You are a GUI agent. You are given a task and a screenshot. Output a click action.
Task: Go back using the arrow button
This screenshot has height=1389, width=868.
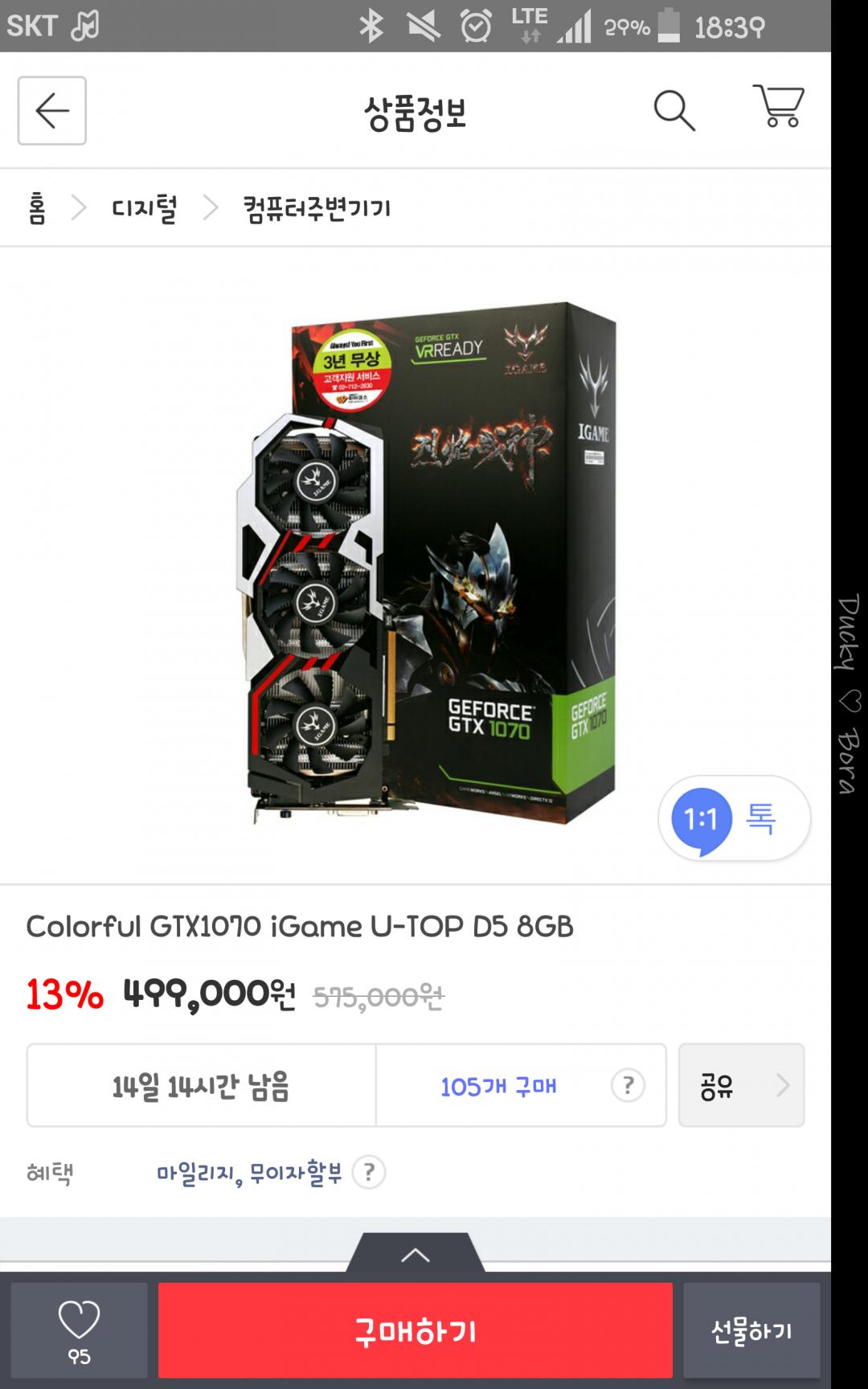click(52, 111)
